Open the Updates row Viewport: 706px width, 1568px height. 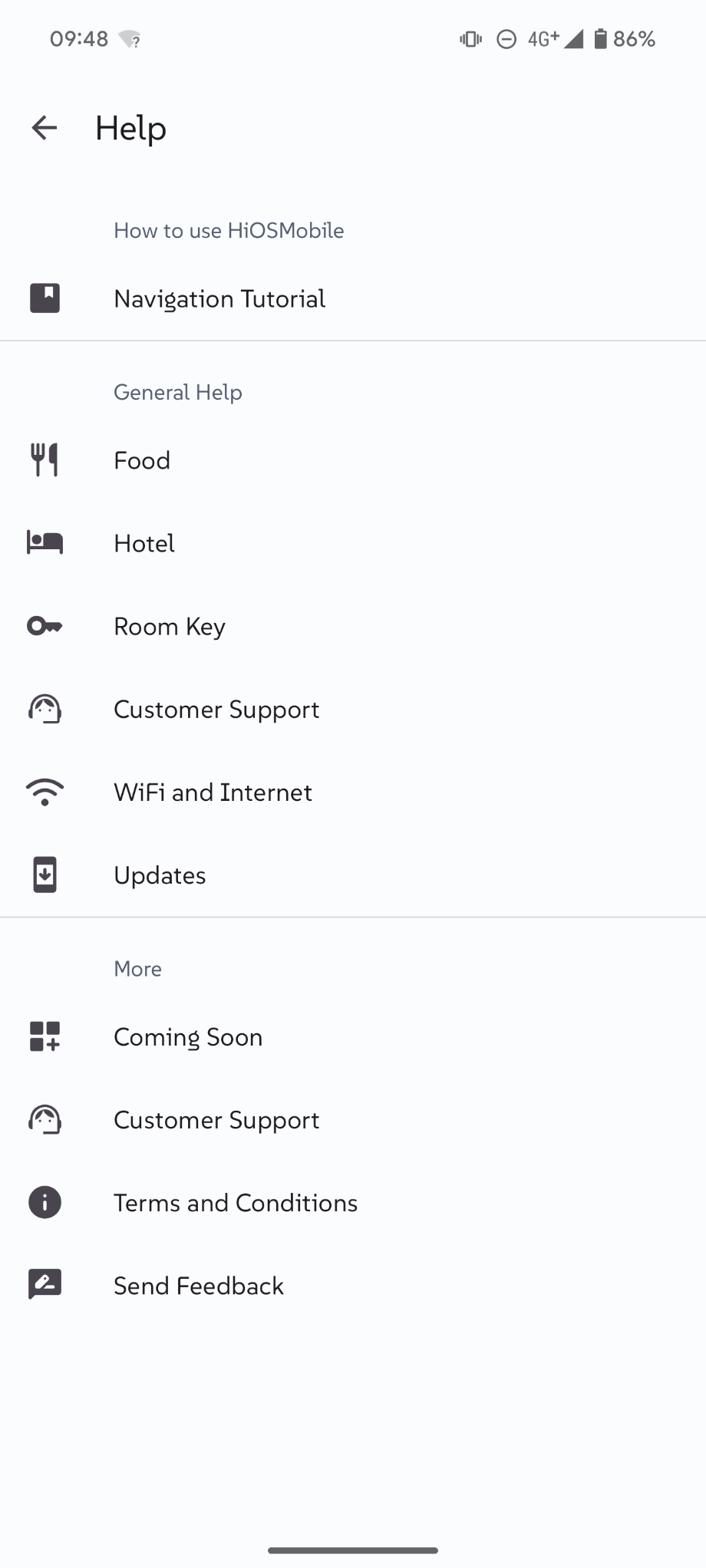tap(353, 875)
